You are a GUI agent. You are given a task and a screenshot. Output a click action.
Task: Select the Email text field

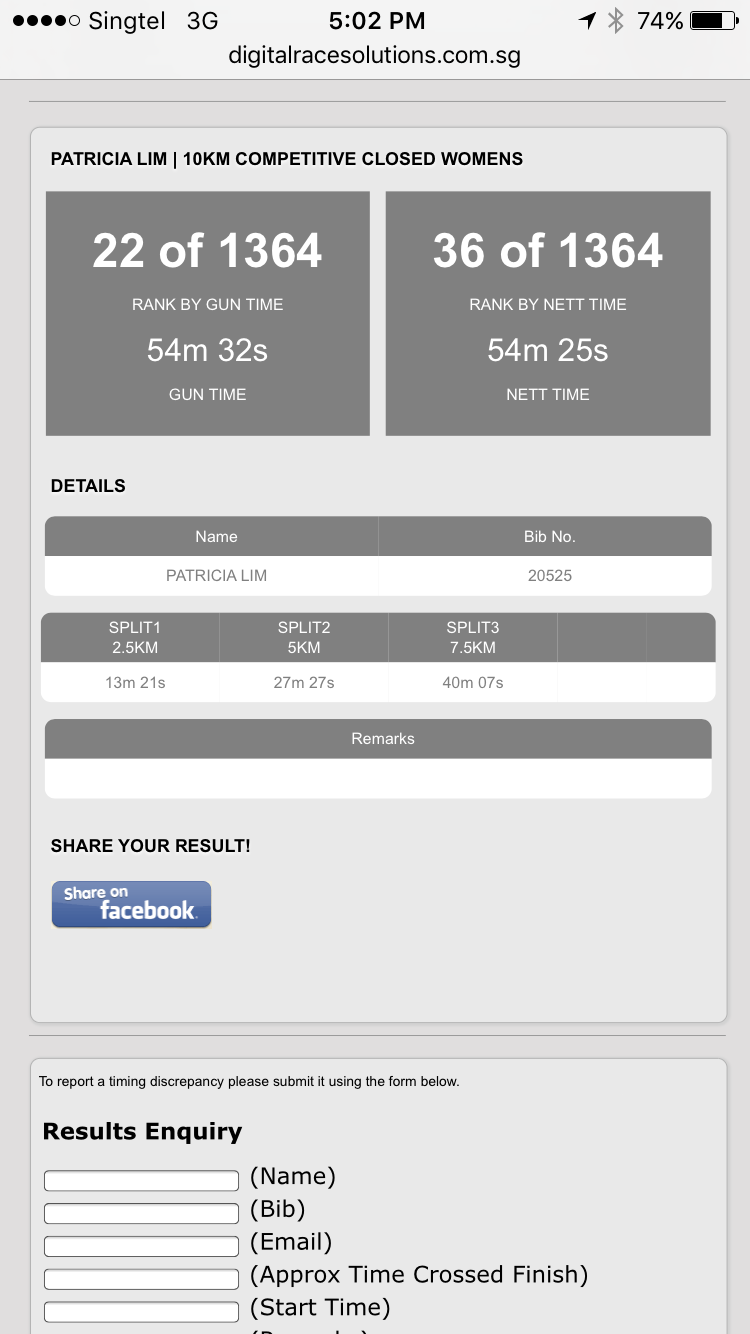141,1247
